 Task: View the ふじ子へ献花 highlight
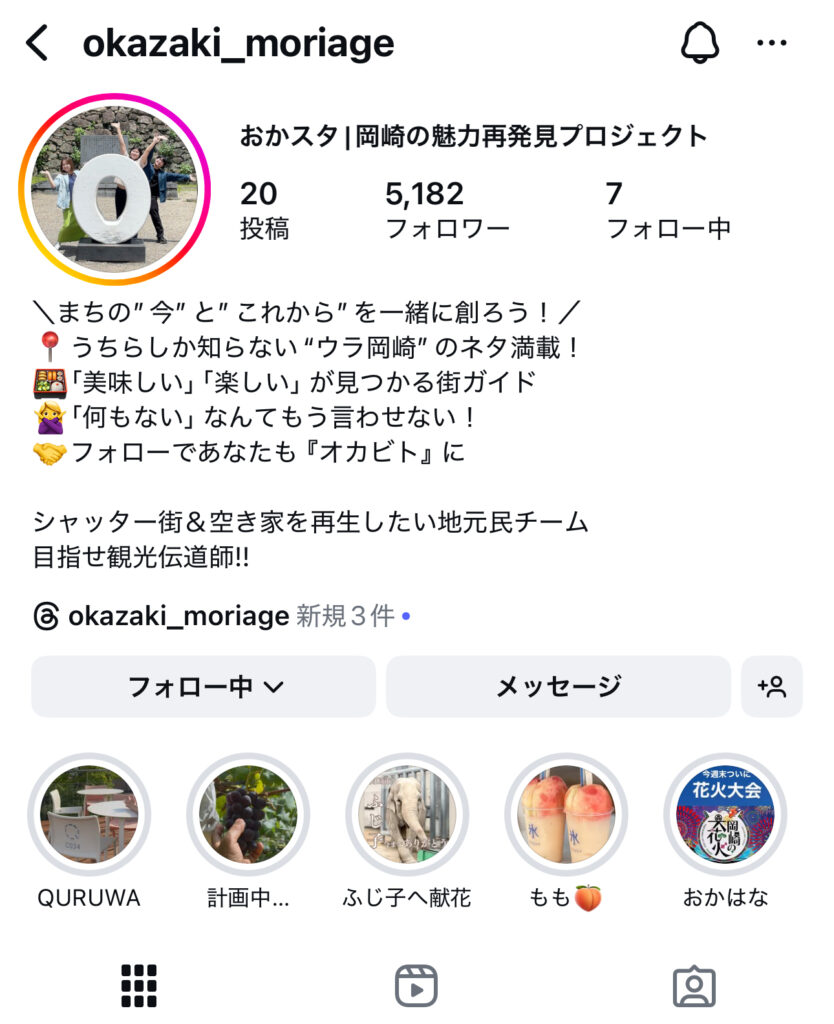click(407, 815)
